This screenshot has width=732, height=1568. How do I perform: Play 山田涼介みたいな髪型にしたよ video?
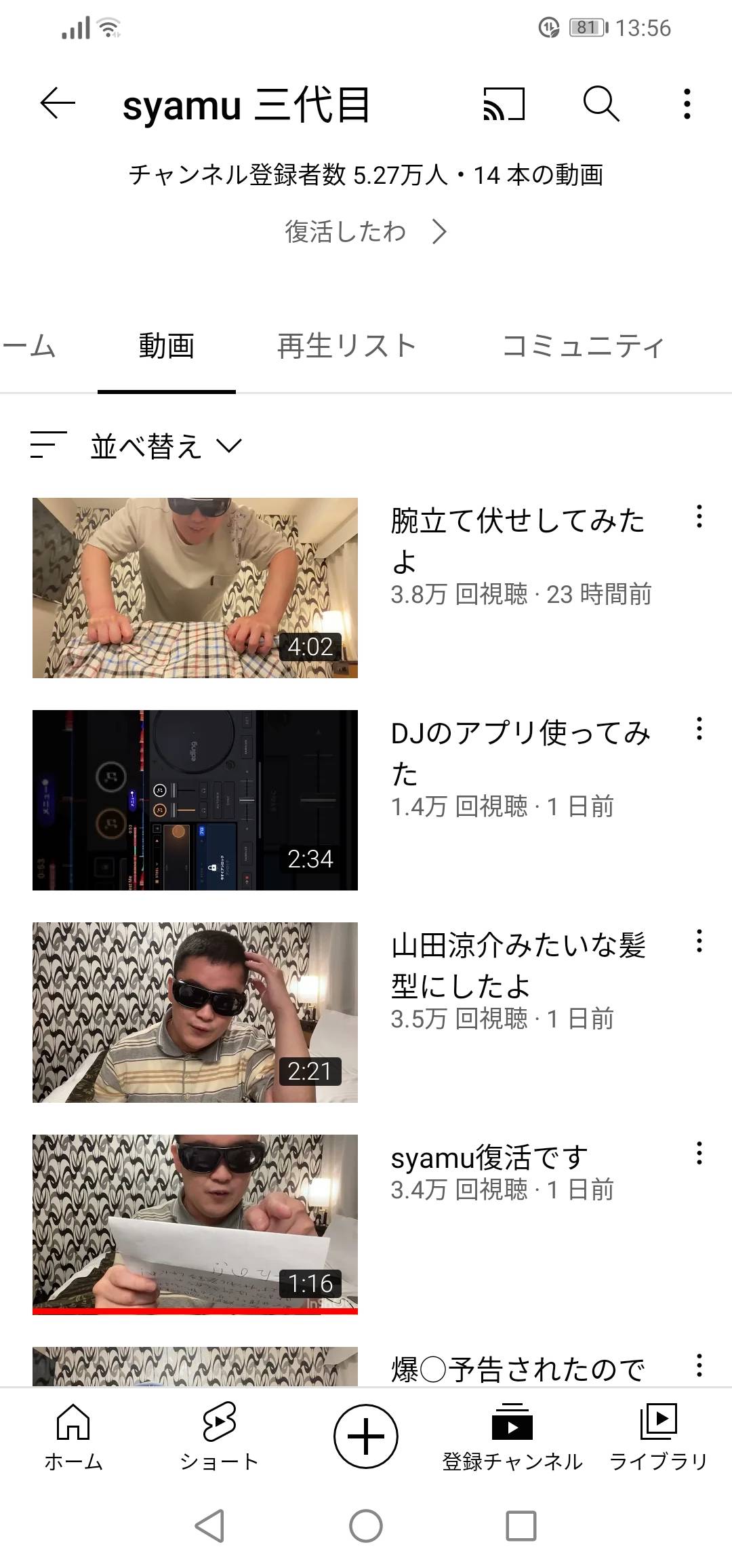pos(195,1013)
